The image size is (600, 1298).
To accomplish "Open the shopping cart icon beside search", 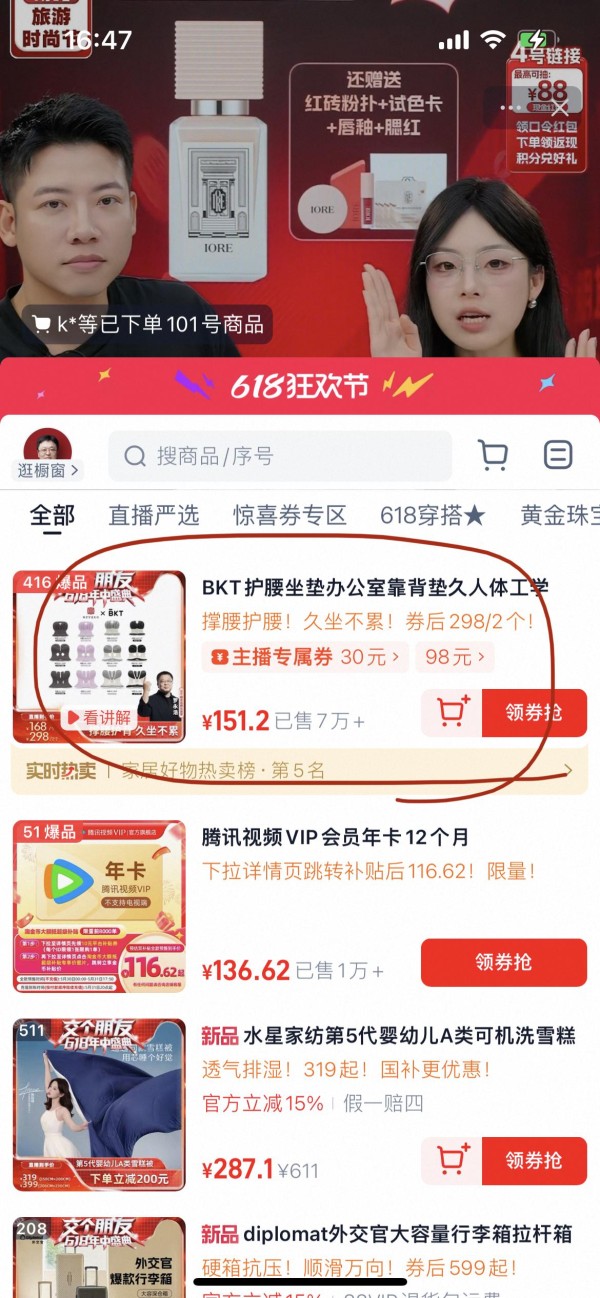I will [493, 456].
